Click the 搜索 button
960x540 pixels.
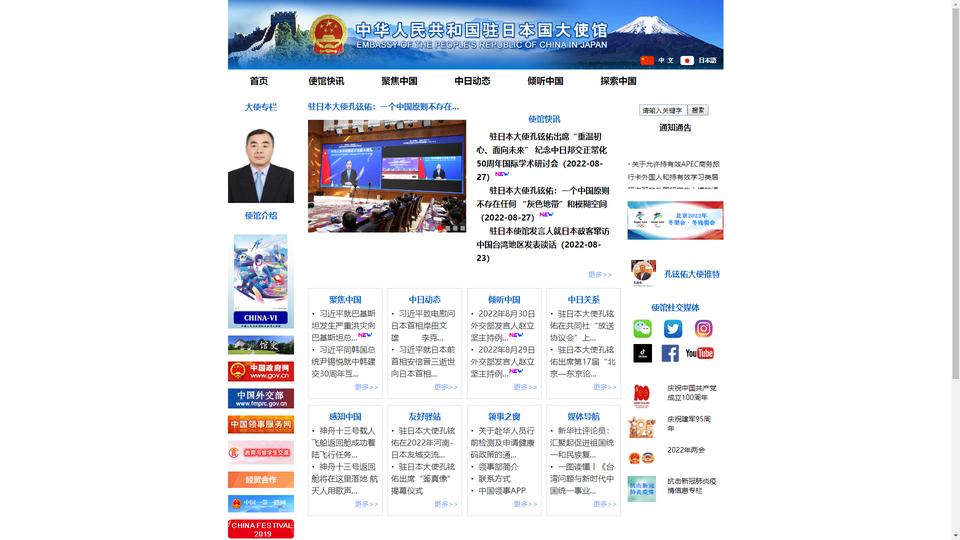coord(698,110)
